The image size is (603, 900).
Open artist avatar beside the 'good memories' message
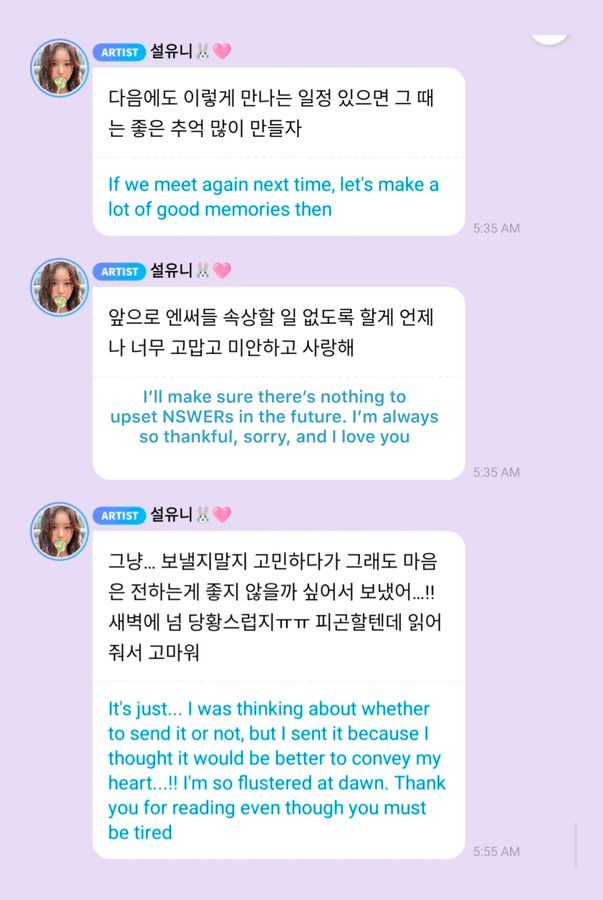[x=60, y=68]
